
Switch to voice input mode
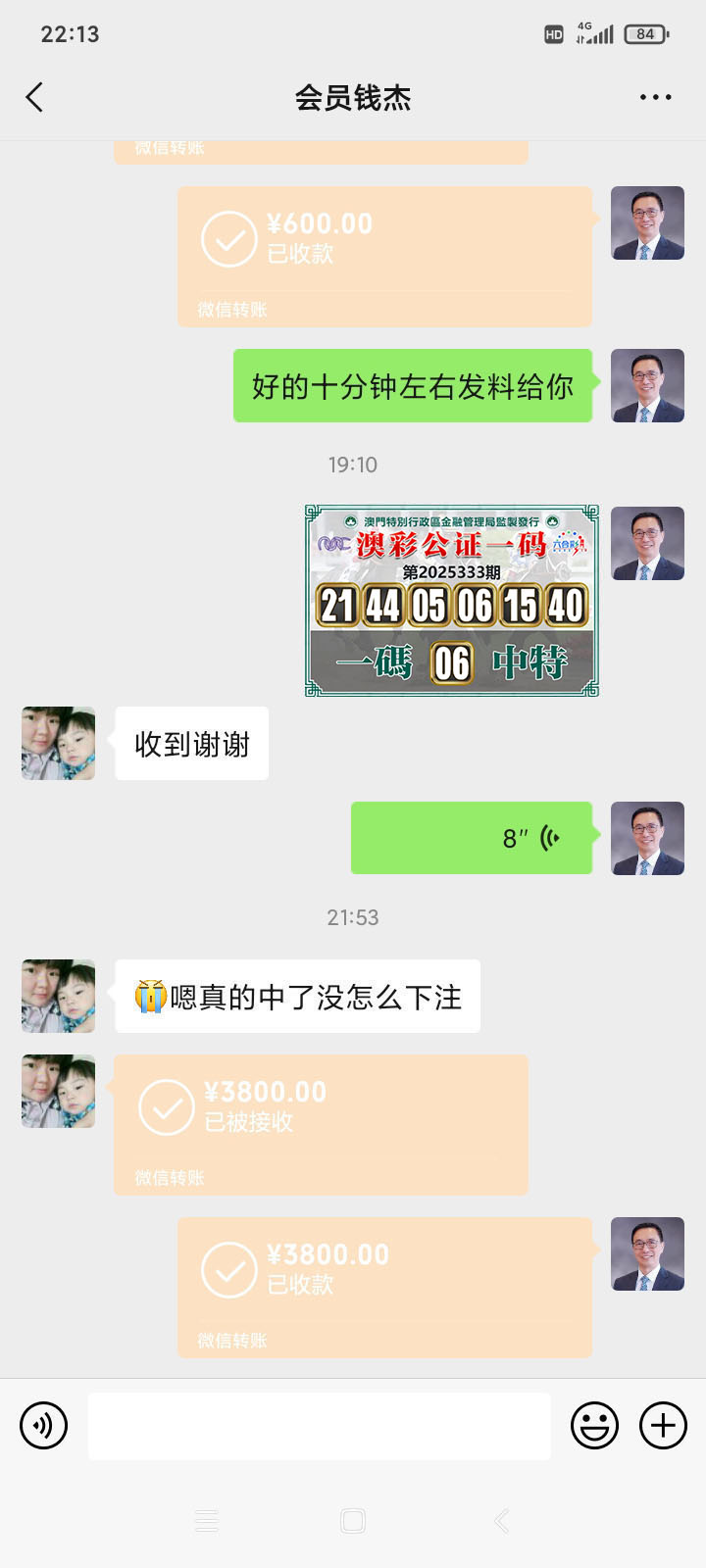44,1425
